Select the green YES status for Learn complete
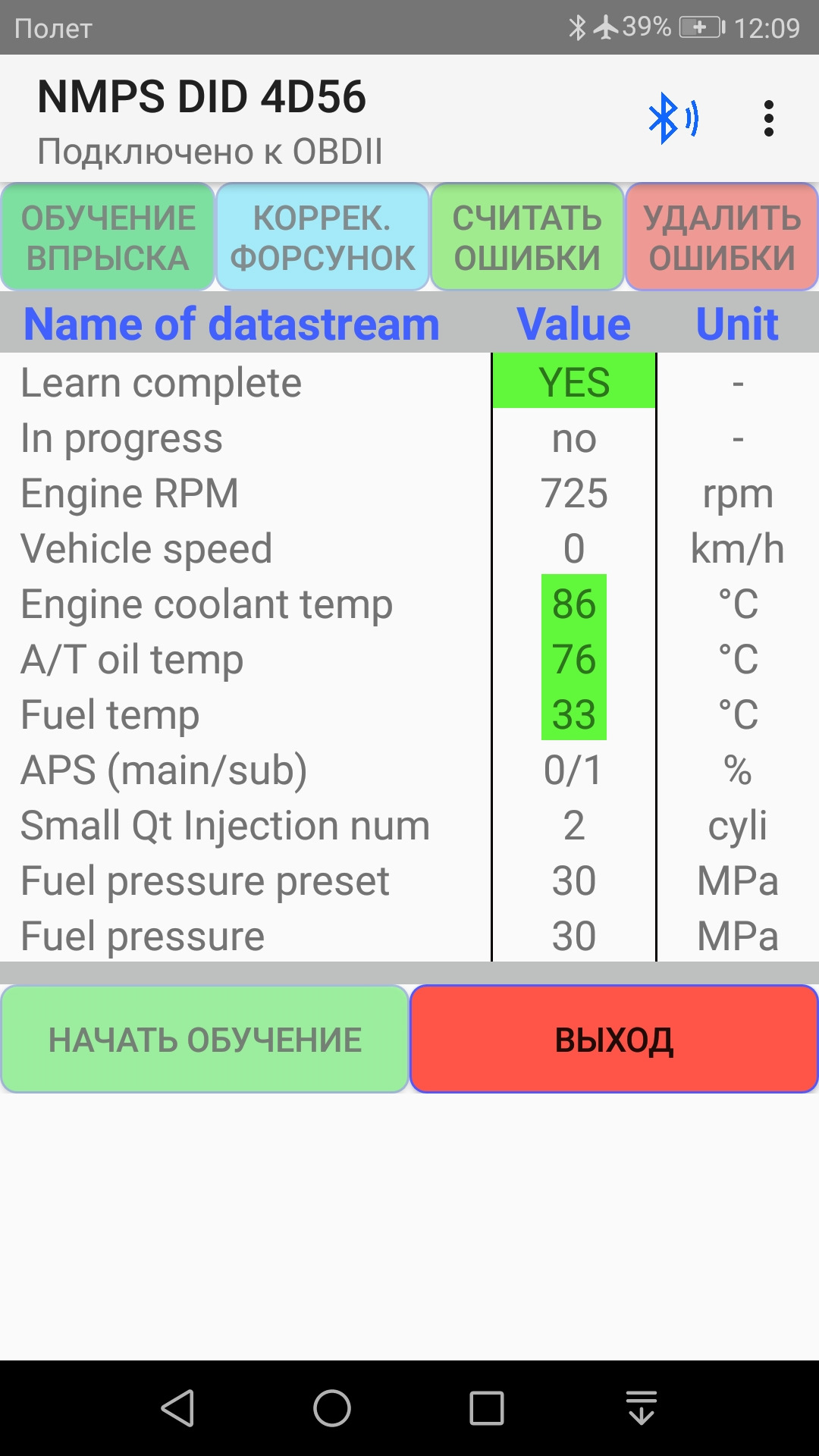Viewport: 819px width, 1456px height. (x=574, y=383)
